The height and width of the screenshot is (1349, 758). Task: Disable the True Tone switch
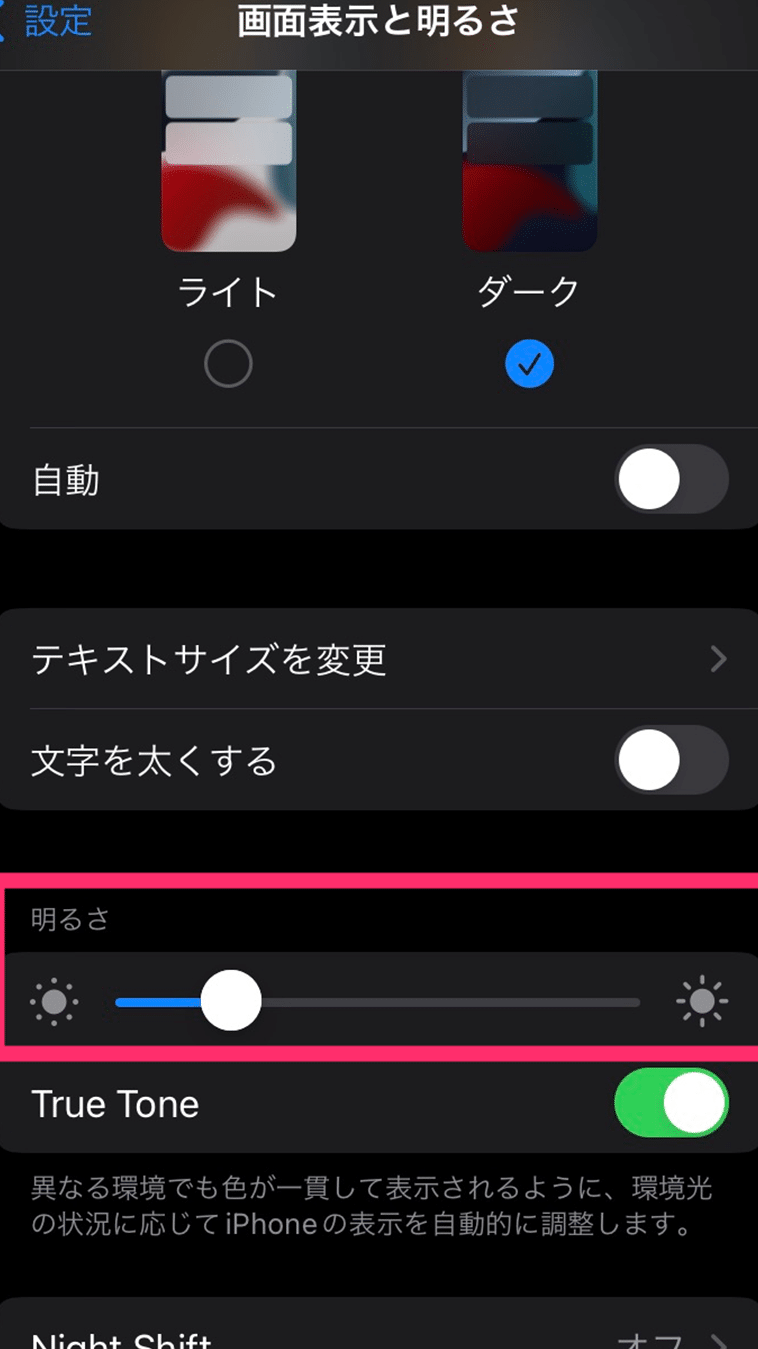671,1103
